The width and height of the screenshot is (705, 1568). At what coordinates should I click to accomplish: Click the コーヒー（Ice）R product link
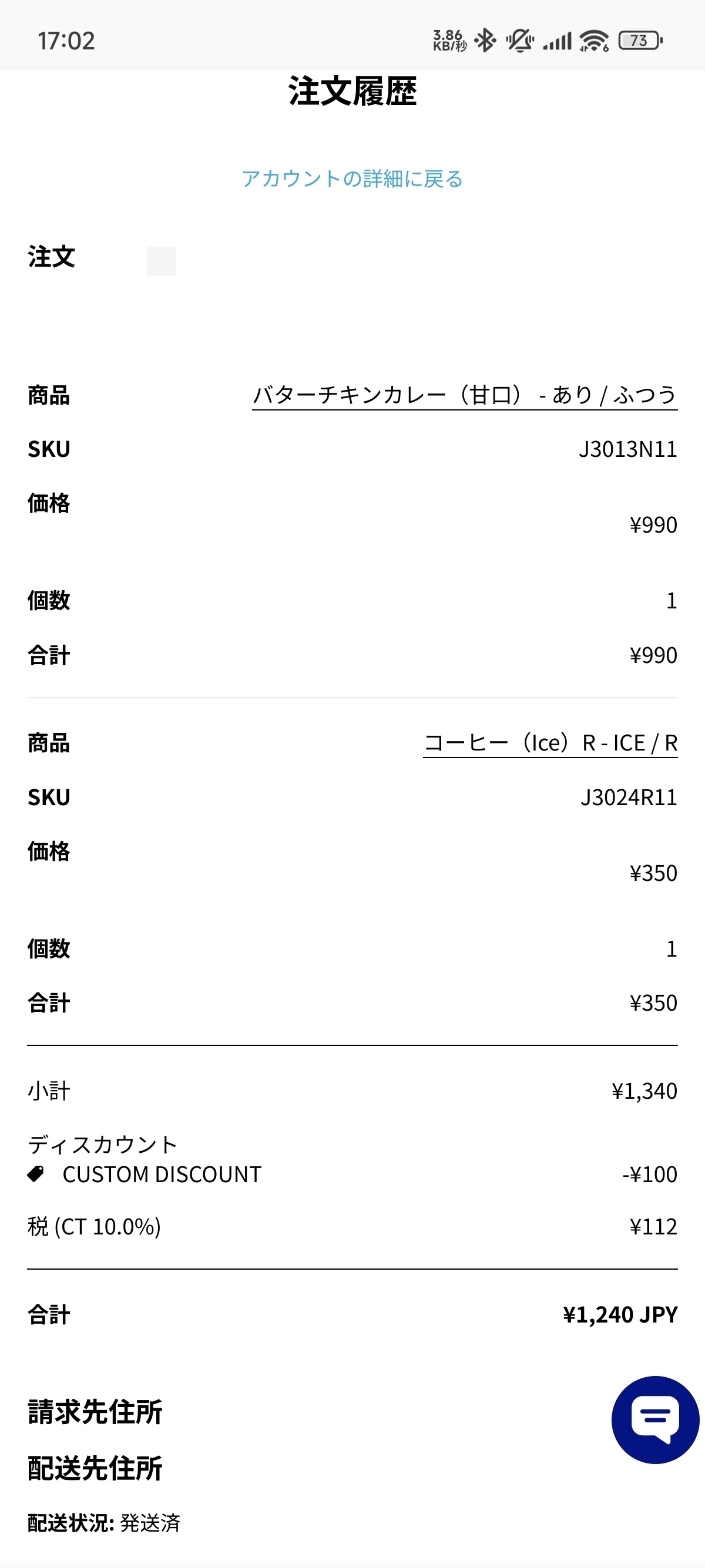coord(552,745)
